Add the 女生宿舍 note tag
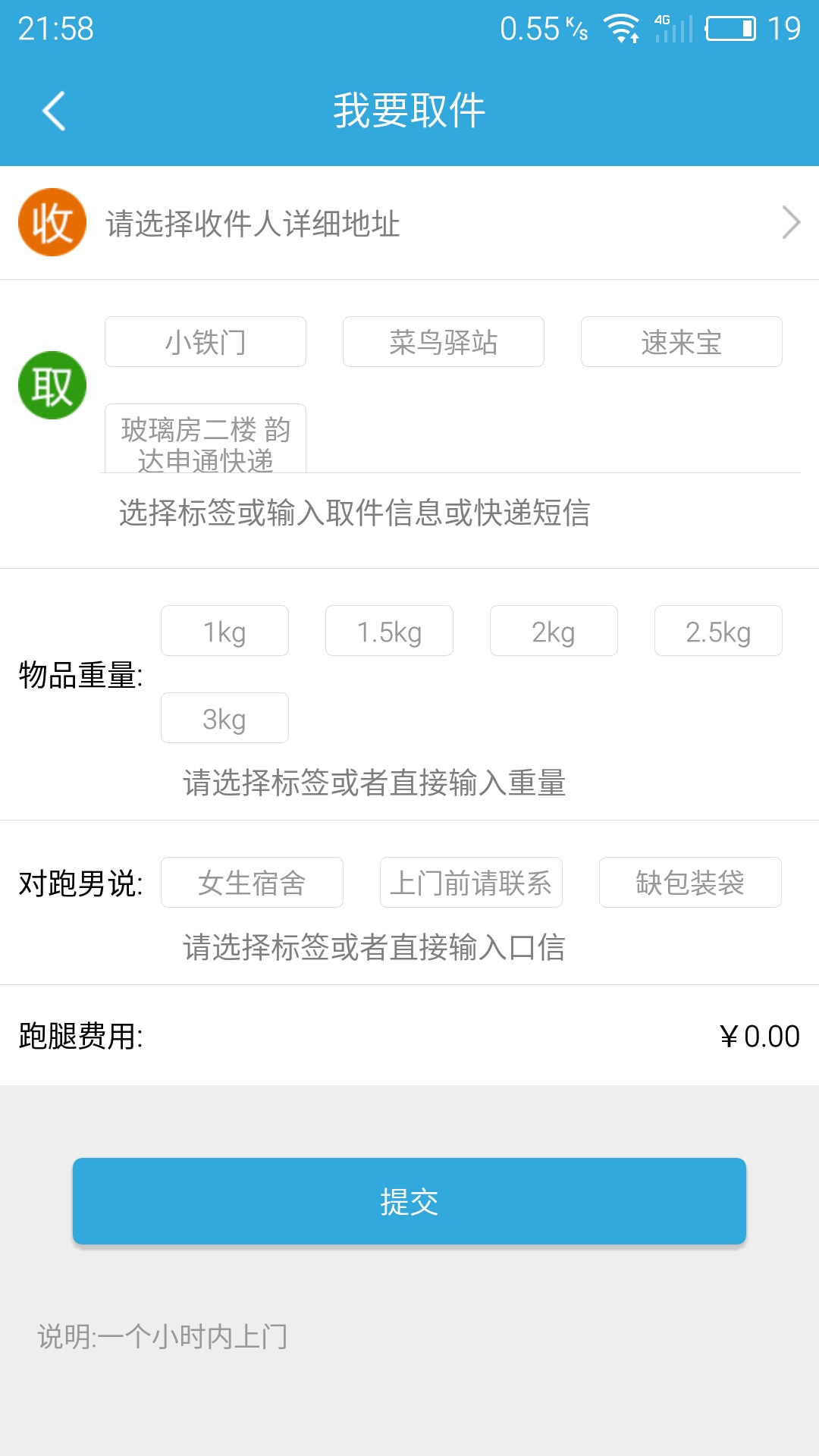Image resolution: width=819 pixels, height=1456 pixels. click(x=252, y=883)
